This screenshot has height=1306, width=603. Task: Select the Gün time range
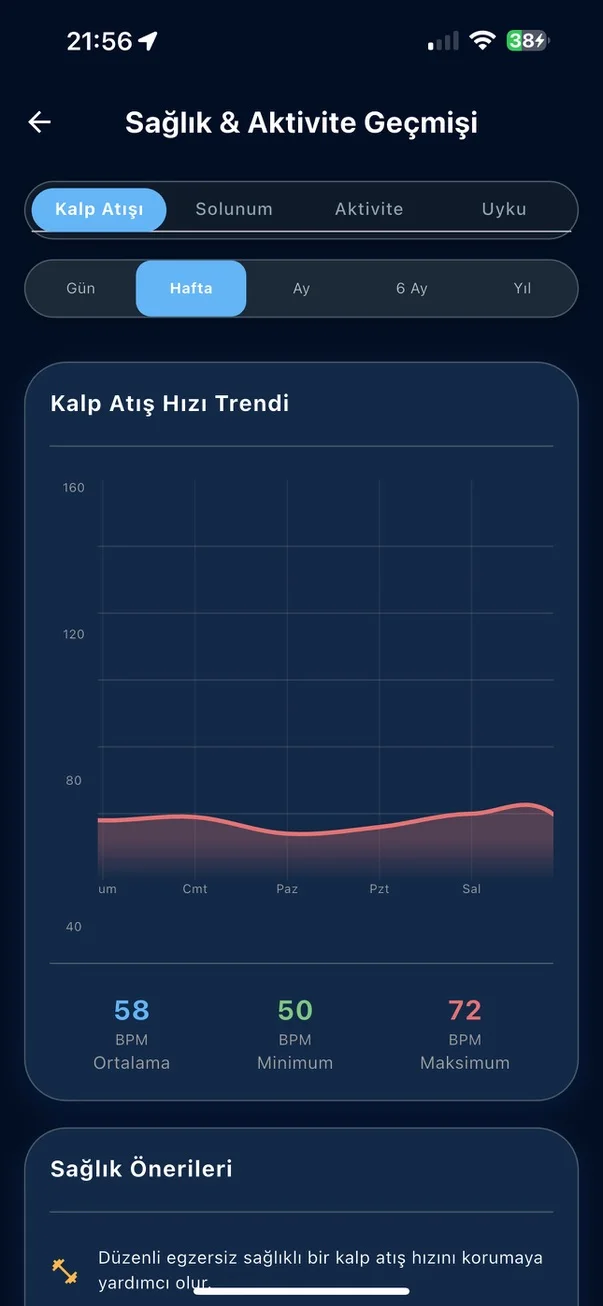[x=81, y=288]
